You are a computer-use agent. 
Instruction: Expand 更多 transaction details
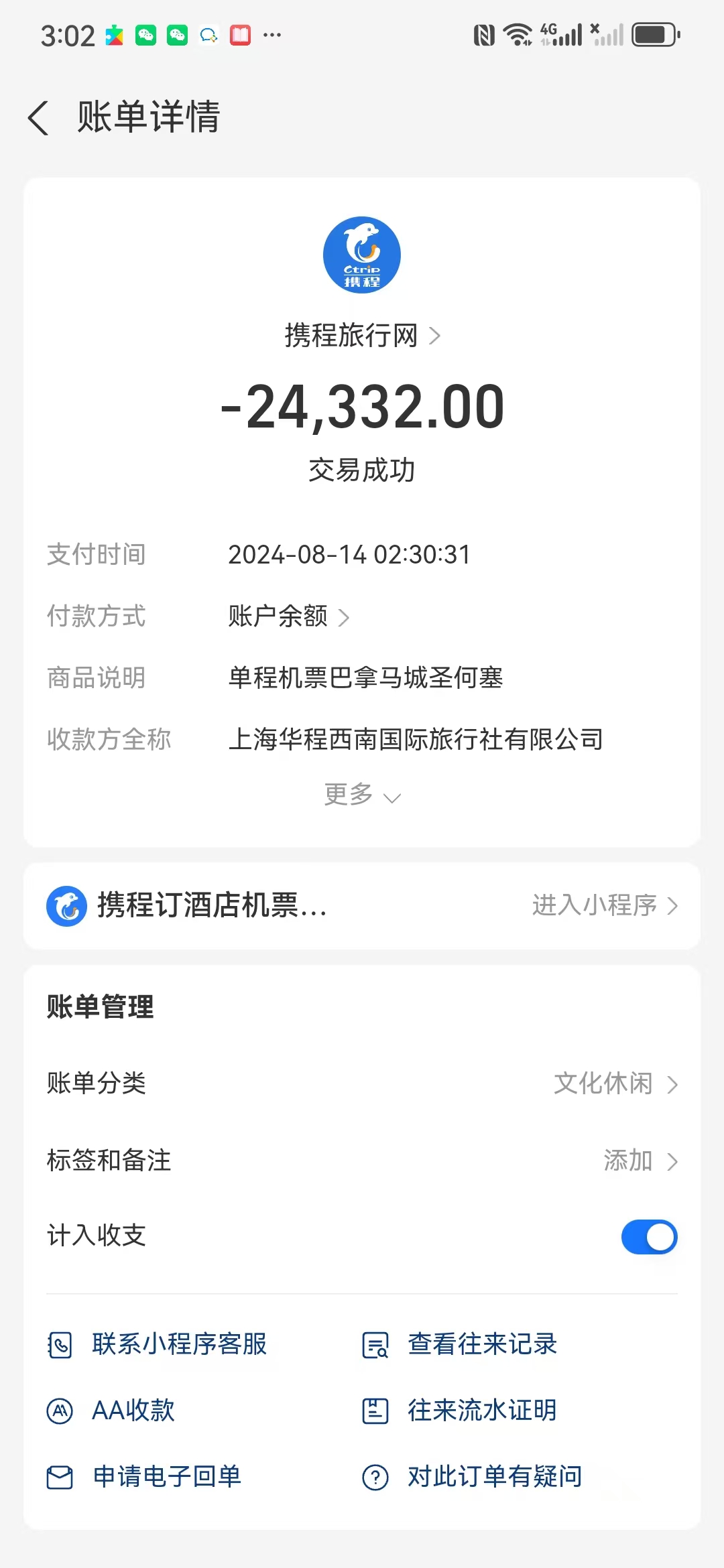362,795
